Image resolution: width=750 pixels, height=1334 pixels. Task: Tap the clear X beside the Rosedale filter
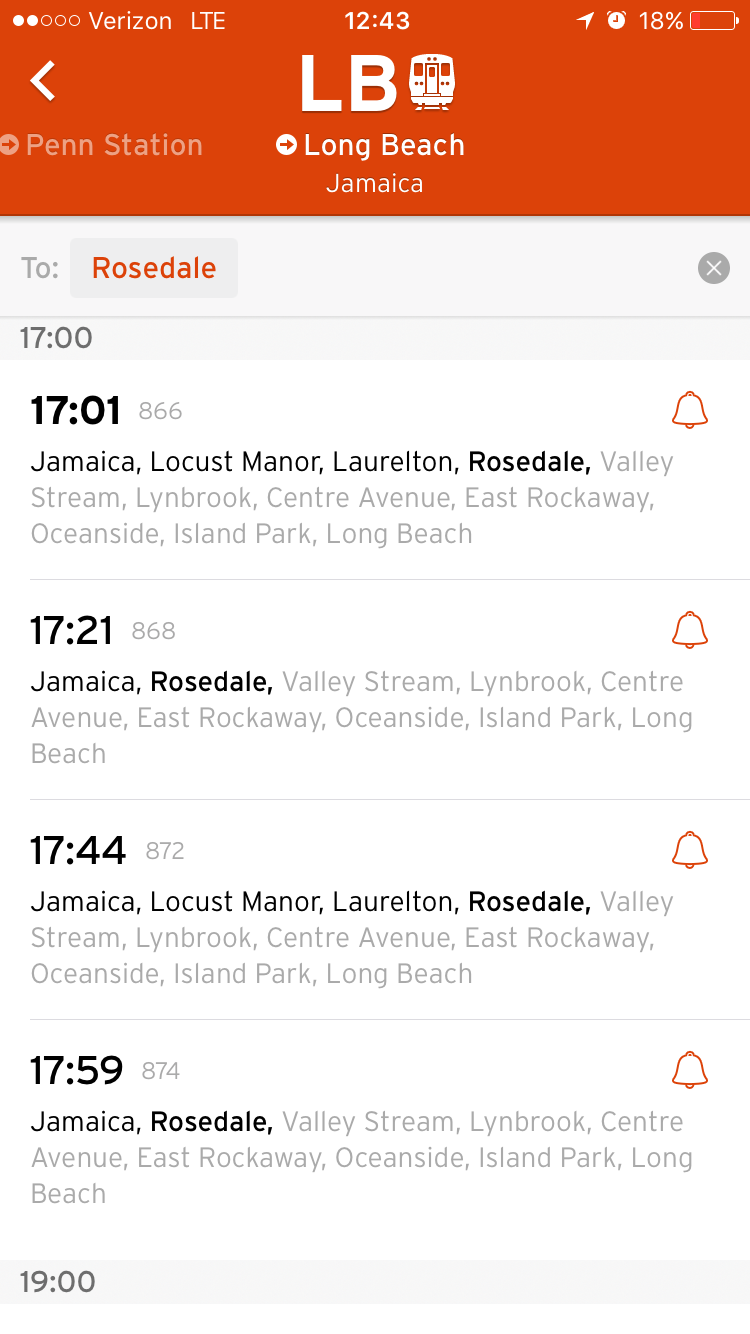pos(713,268)
